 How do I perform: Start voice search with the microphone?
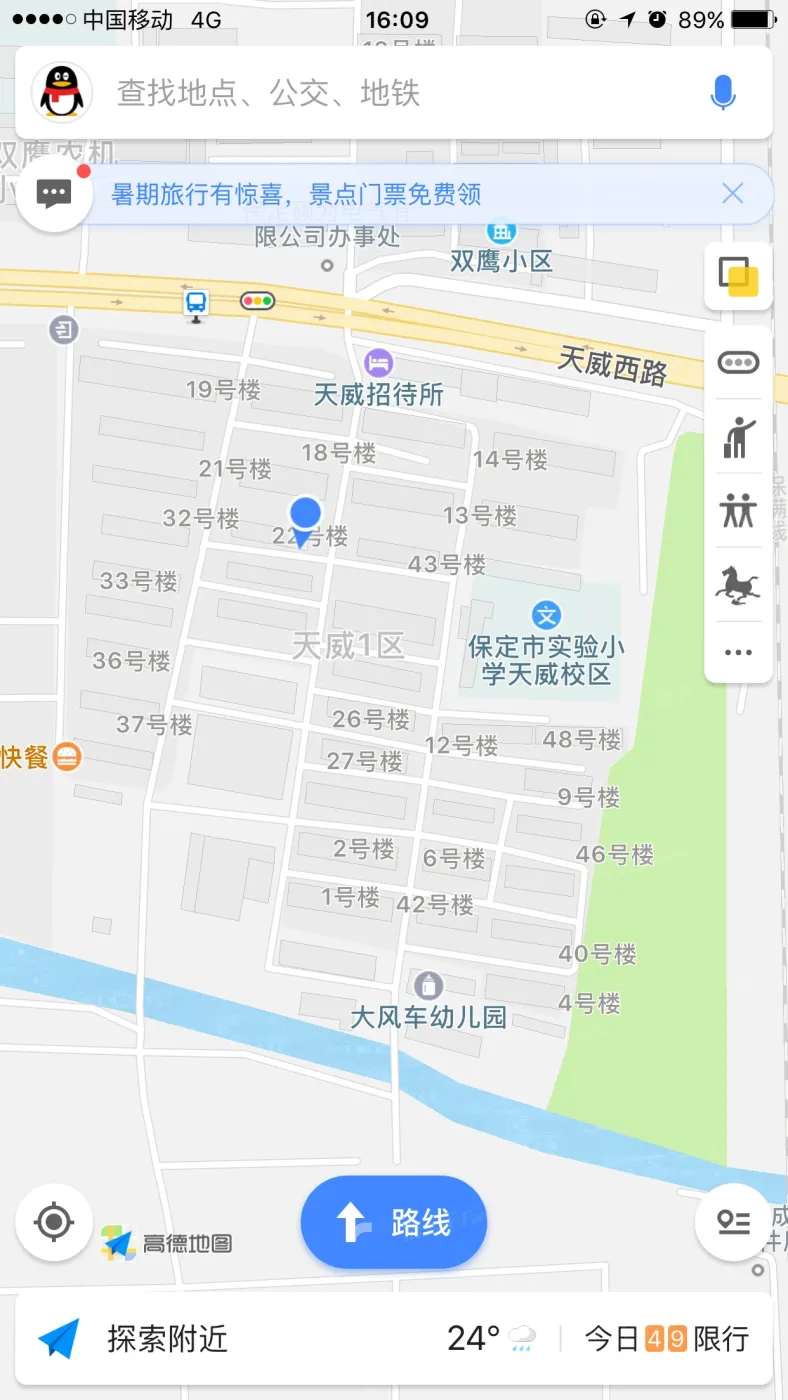pos(722,93)
